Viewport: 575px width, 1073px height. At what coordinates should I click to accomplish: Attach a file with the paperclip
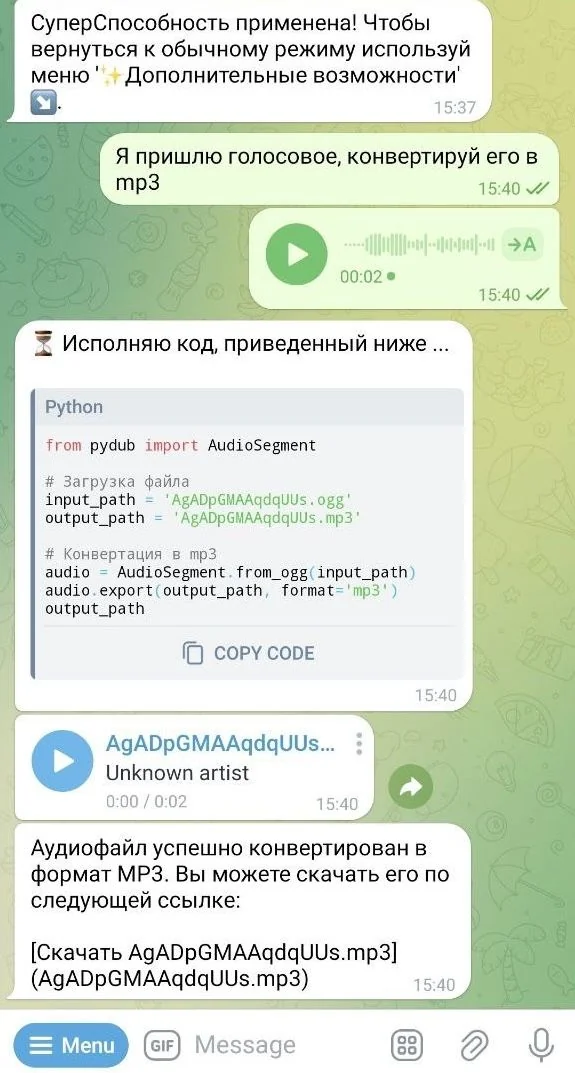click(472, 1045)
